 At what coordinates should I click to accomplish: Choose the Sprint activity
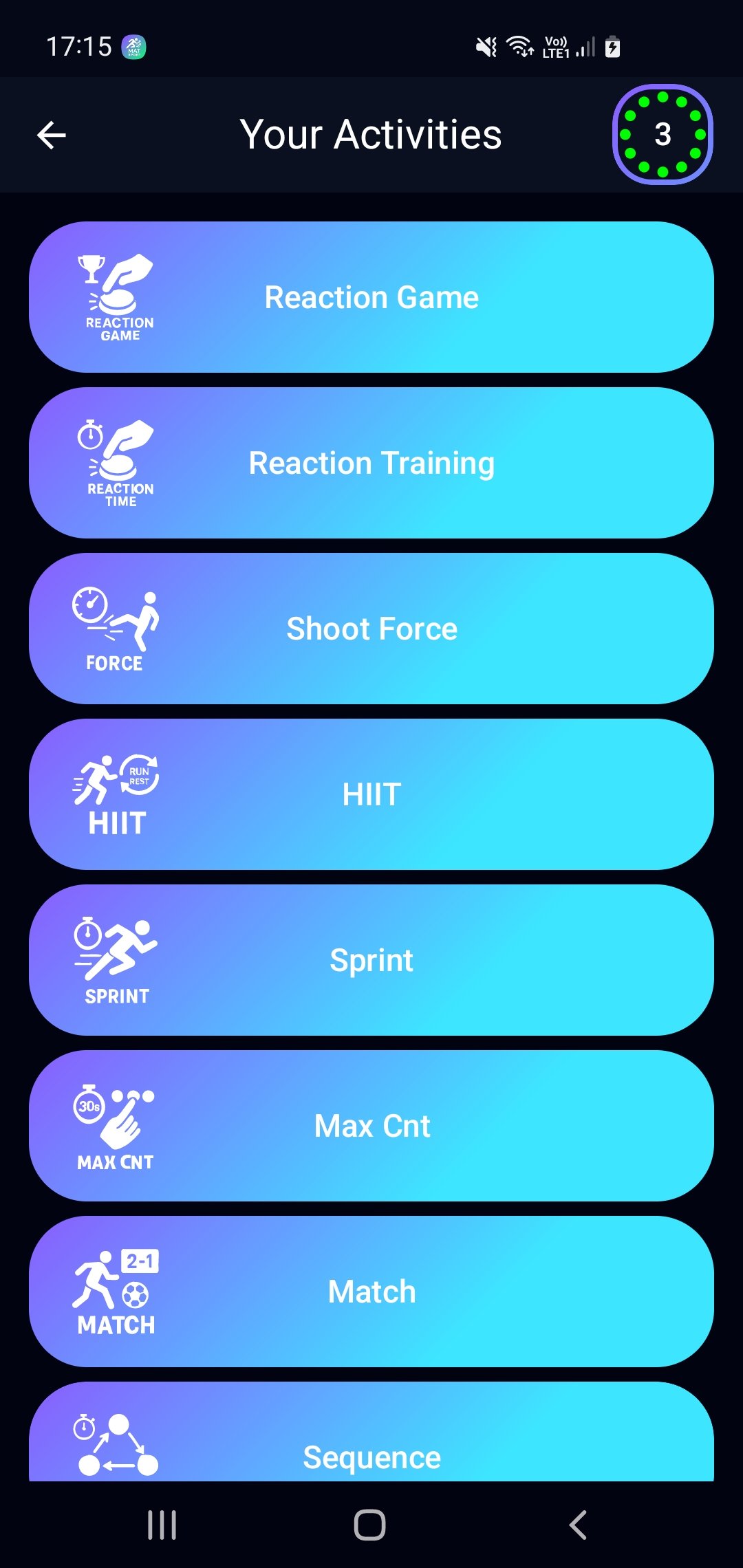coord(371,960)
